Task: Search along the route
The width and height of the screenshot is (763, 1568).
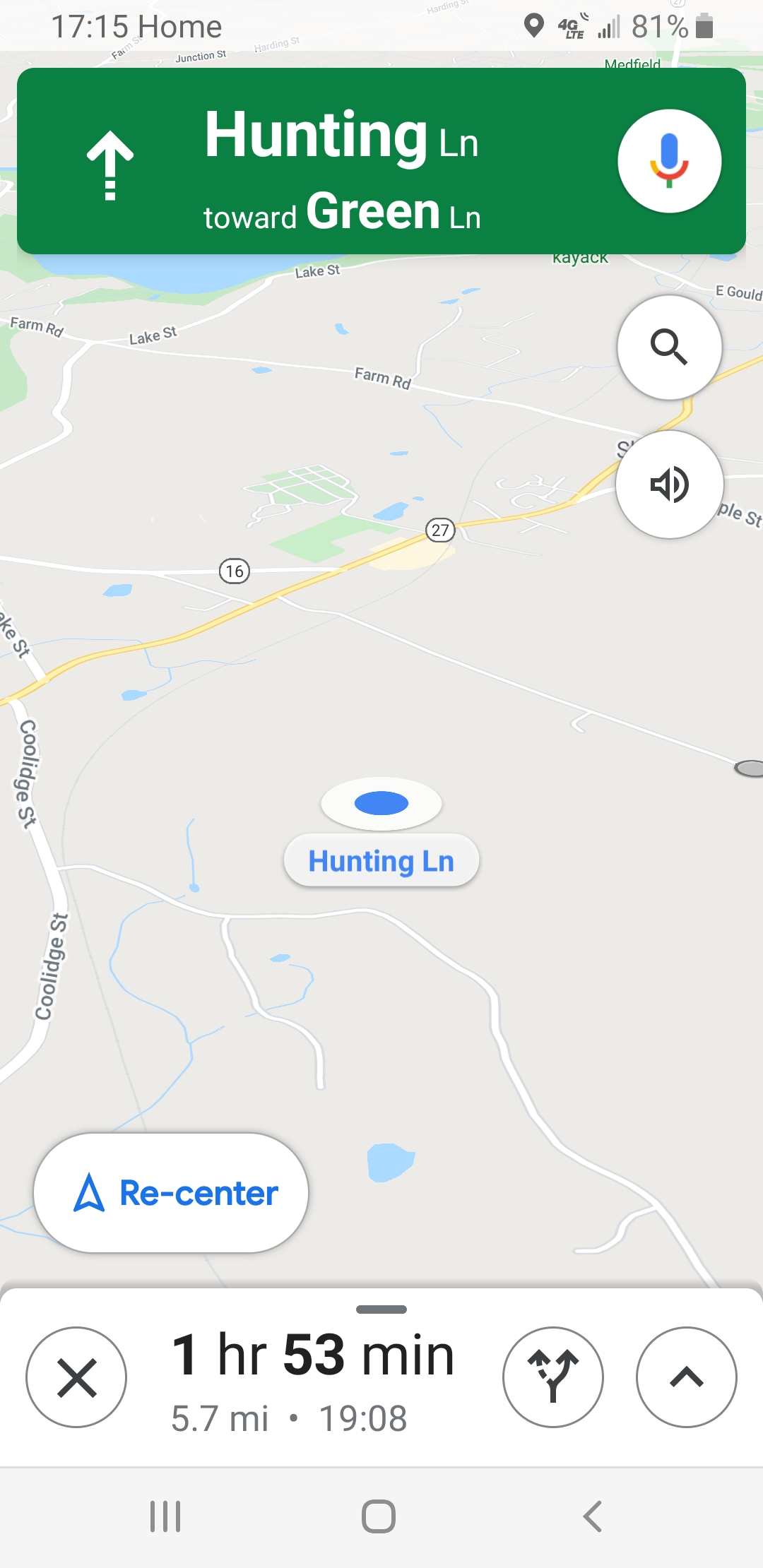Action: click(669, 347)
